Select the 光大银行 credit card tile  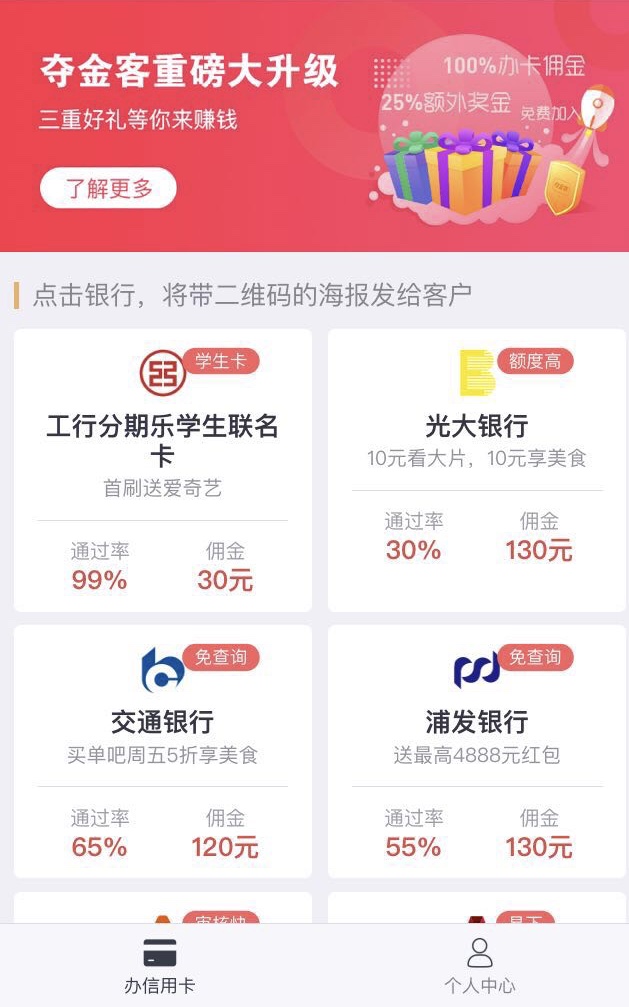[x=476, y=470]
